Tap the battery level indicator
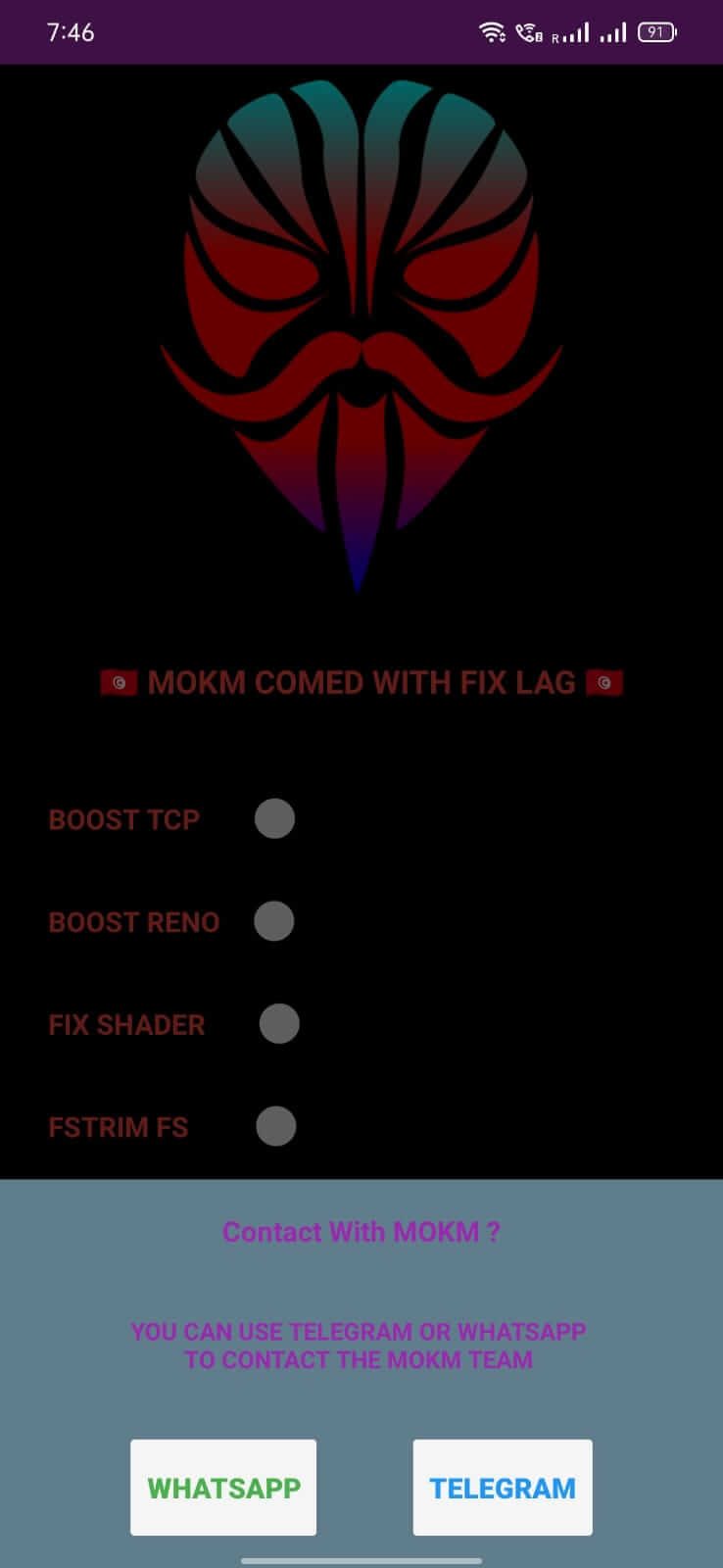 point(658,31)
